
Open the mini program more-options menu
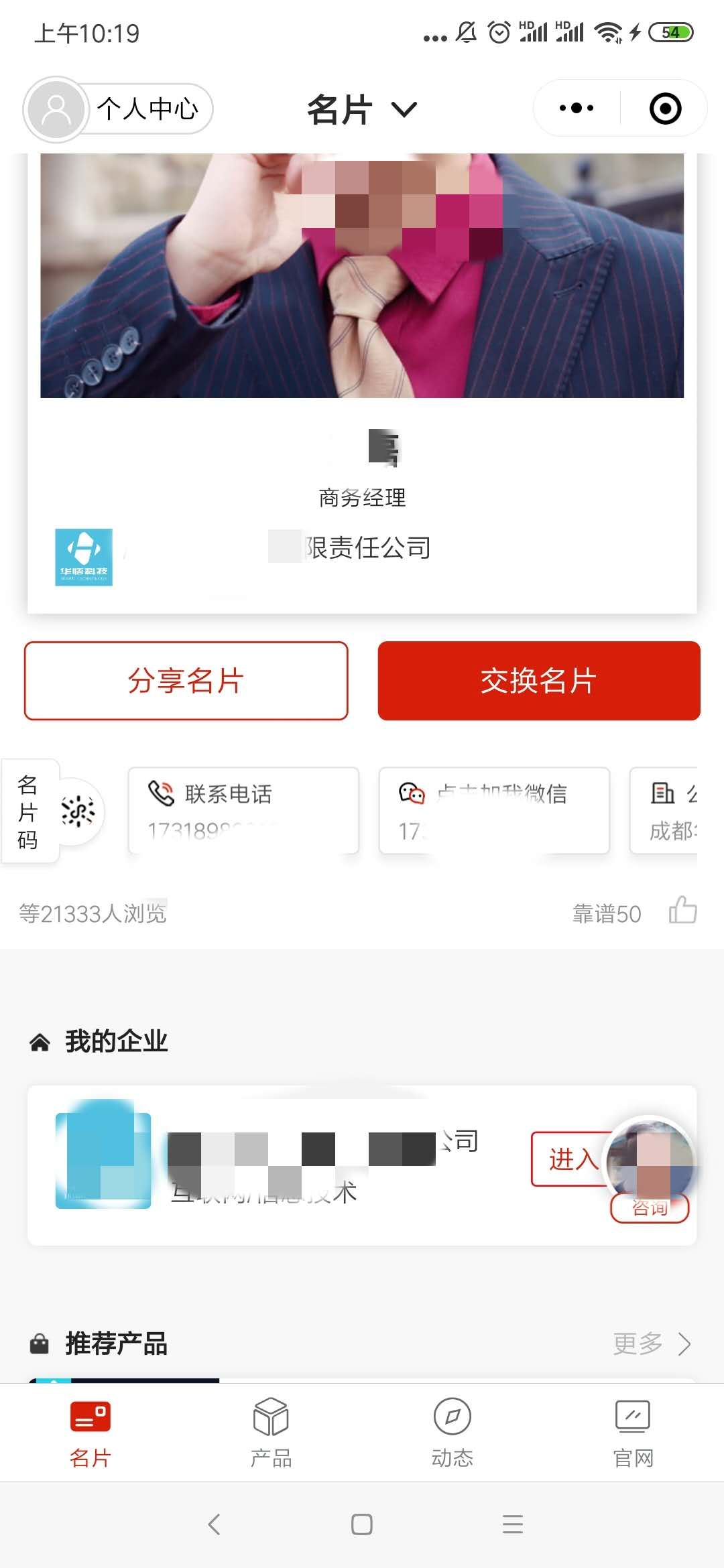tap(577, 108)
